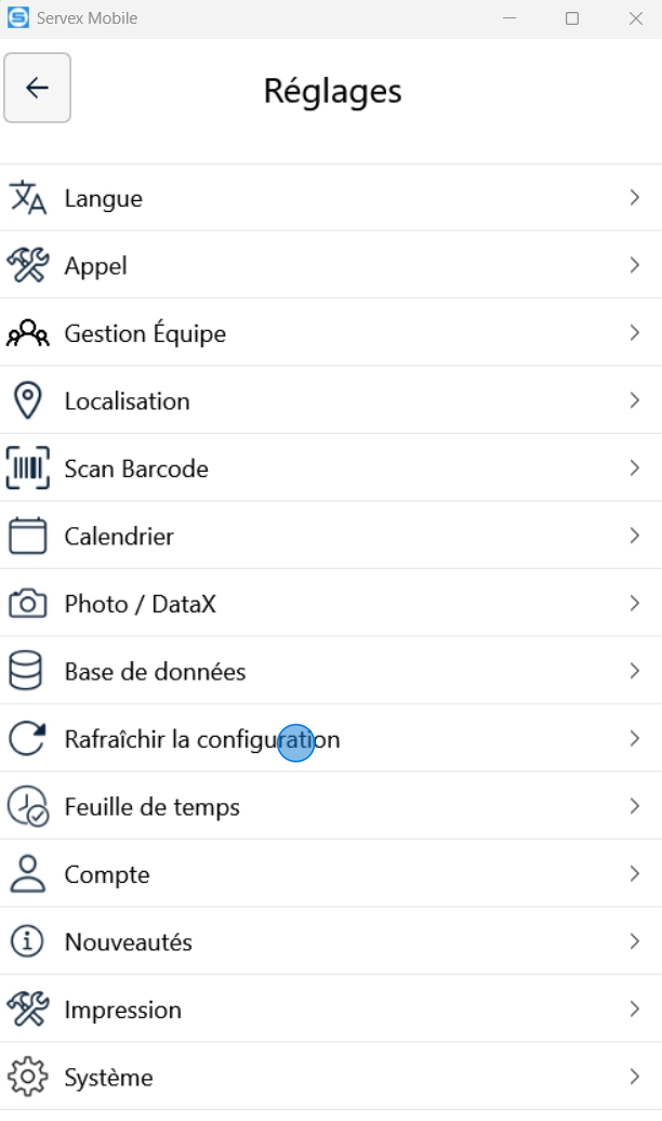Go back using the arrow button

pyautogui.click(x=37, y=88)
